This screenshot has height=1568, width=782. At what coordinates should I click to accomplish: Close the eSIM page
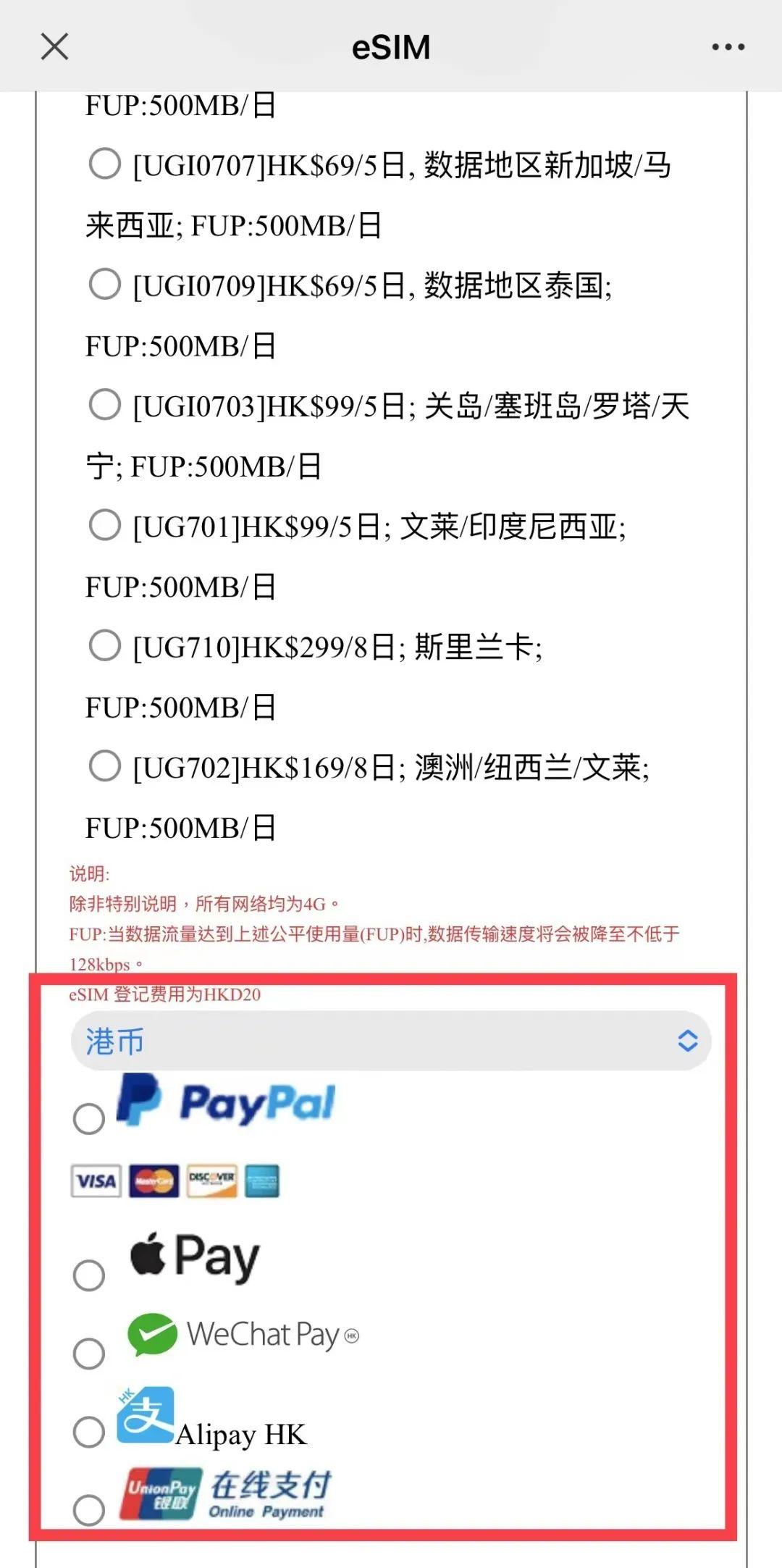pyautogui.click(x=54, y=47)
